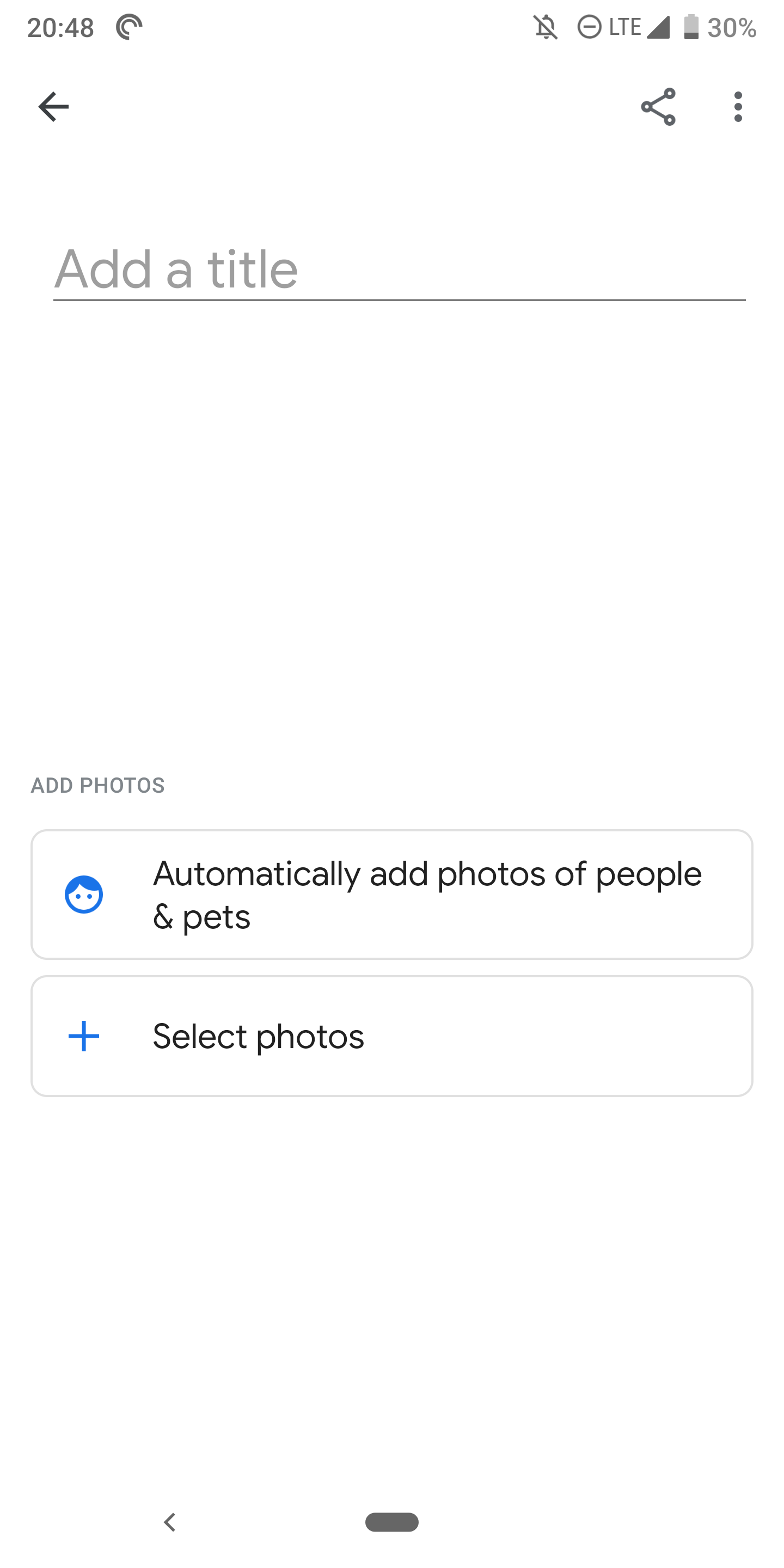This screenshot has width=784, height=1568.
Task: Tap the home pill gesture bar
Action: (392, 1522)
